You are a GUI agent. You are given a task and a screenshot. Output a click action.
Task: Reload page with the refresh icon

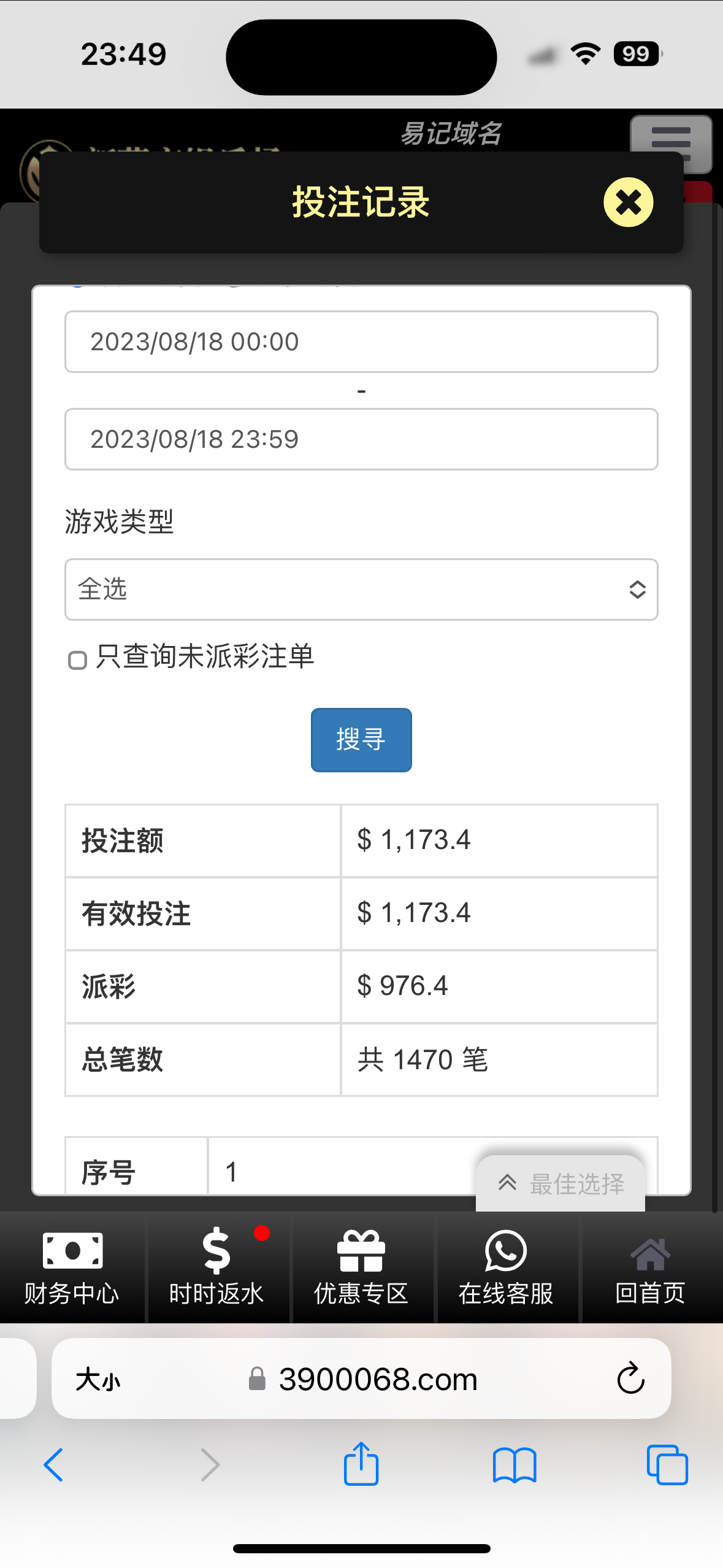click(630, 1380)
